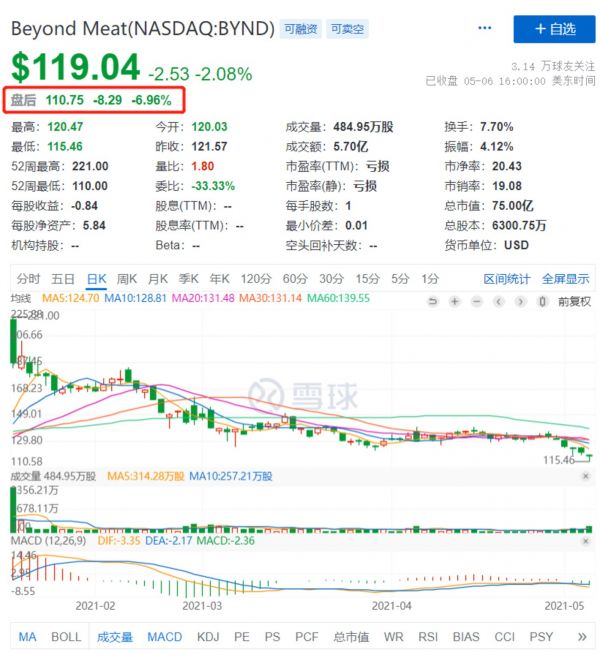
Task: Open the 年K yearly chart
Action: pyautogui.click(x=219, y=278)
